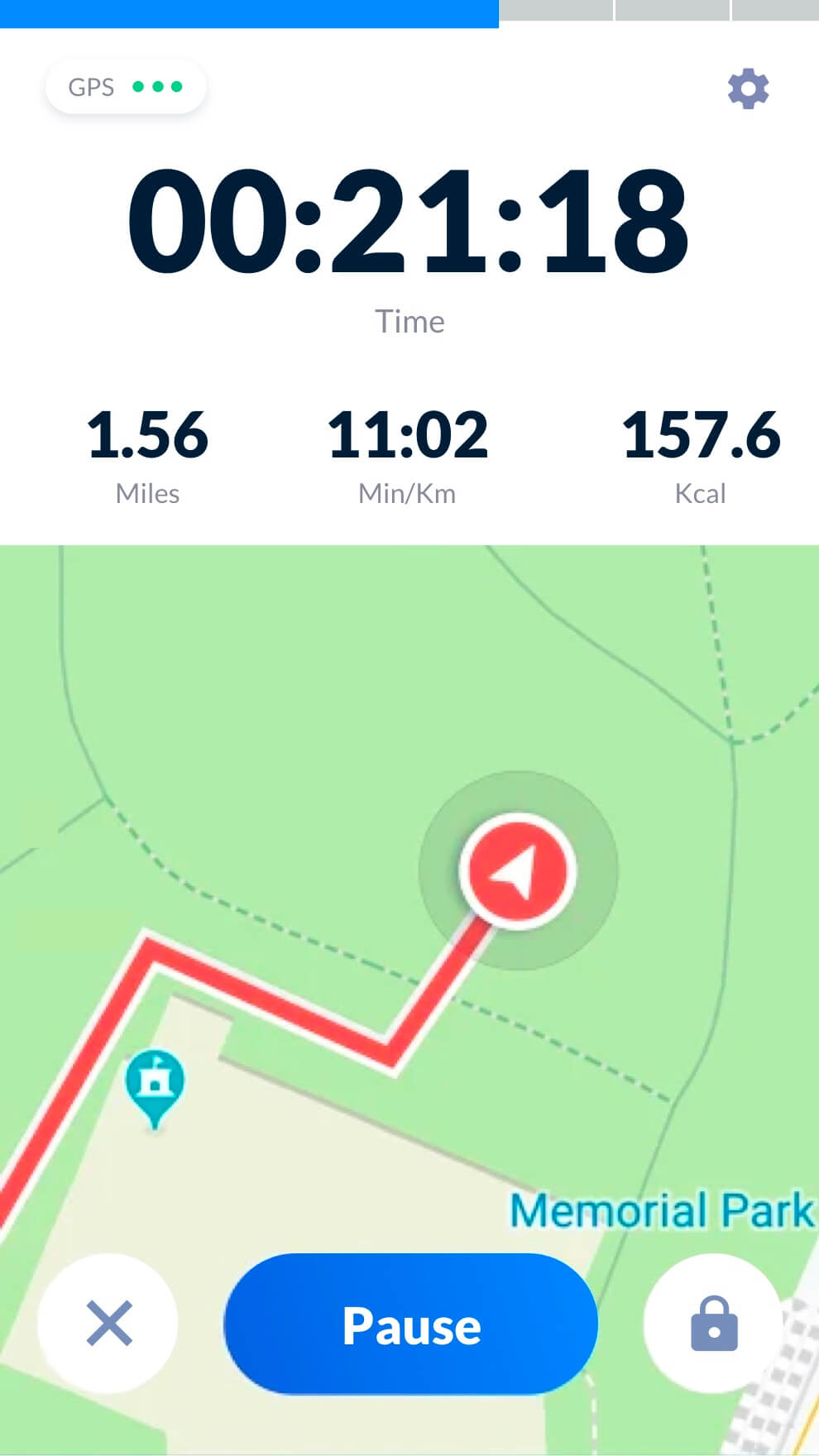
Task: Lock the screen with the padlock button
Action: point(713,1324)
